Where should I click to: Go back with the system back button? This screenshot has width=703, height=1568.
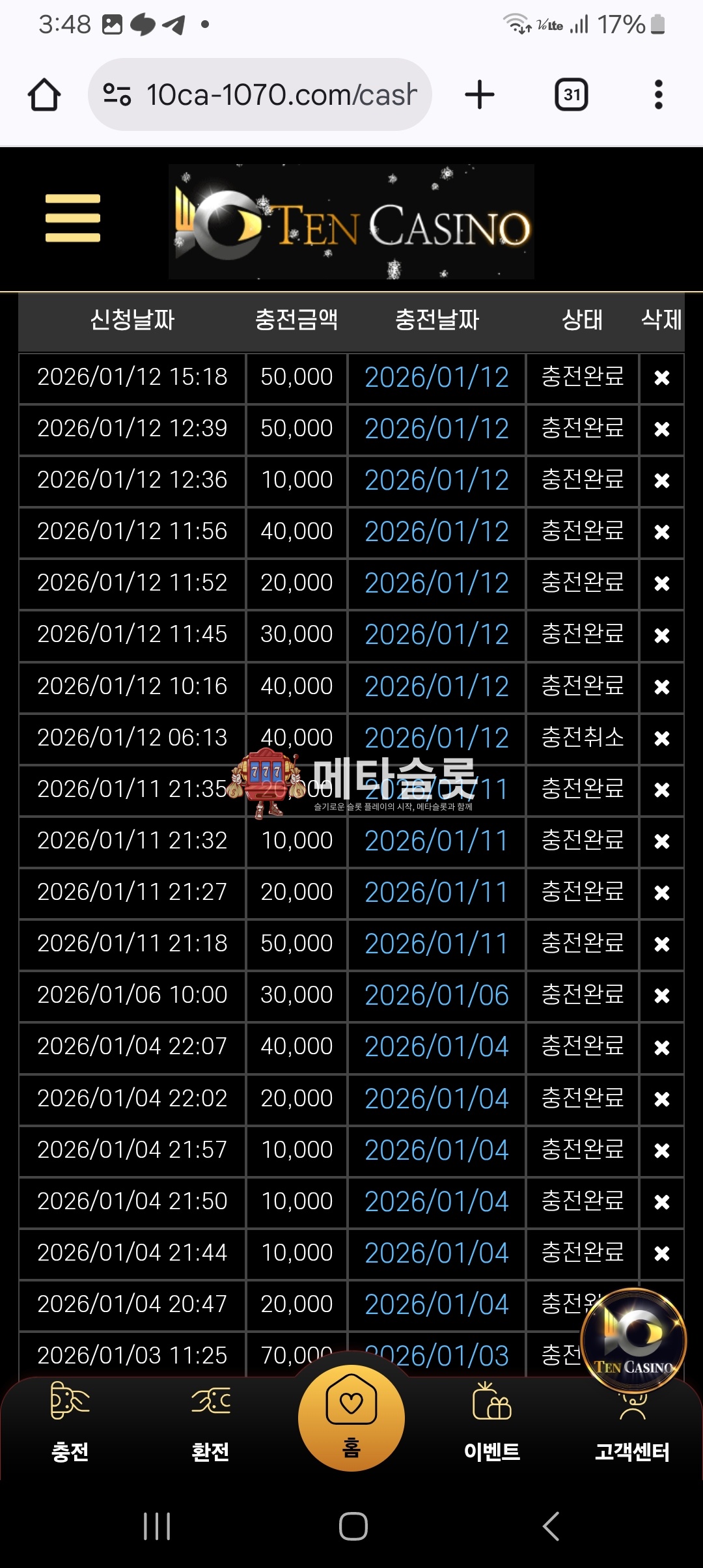pos(551,1526)
